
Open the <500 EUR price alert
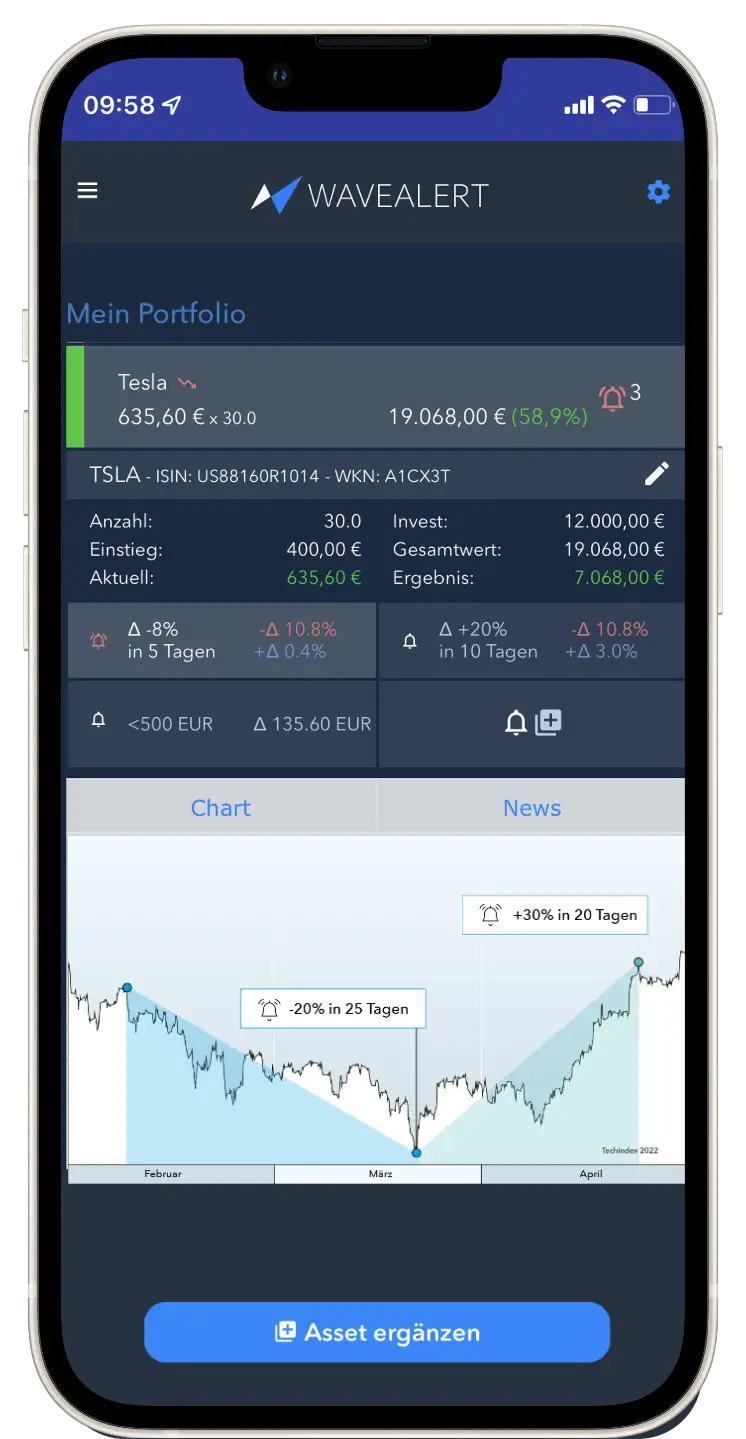[x=221, y=724]
